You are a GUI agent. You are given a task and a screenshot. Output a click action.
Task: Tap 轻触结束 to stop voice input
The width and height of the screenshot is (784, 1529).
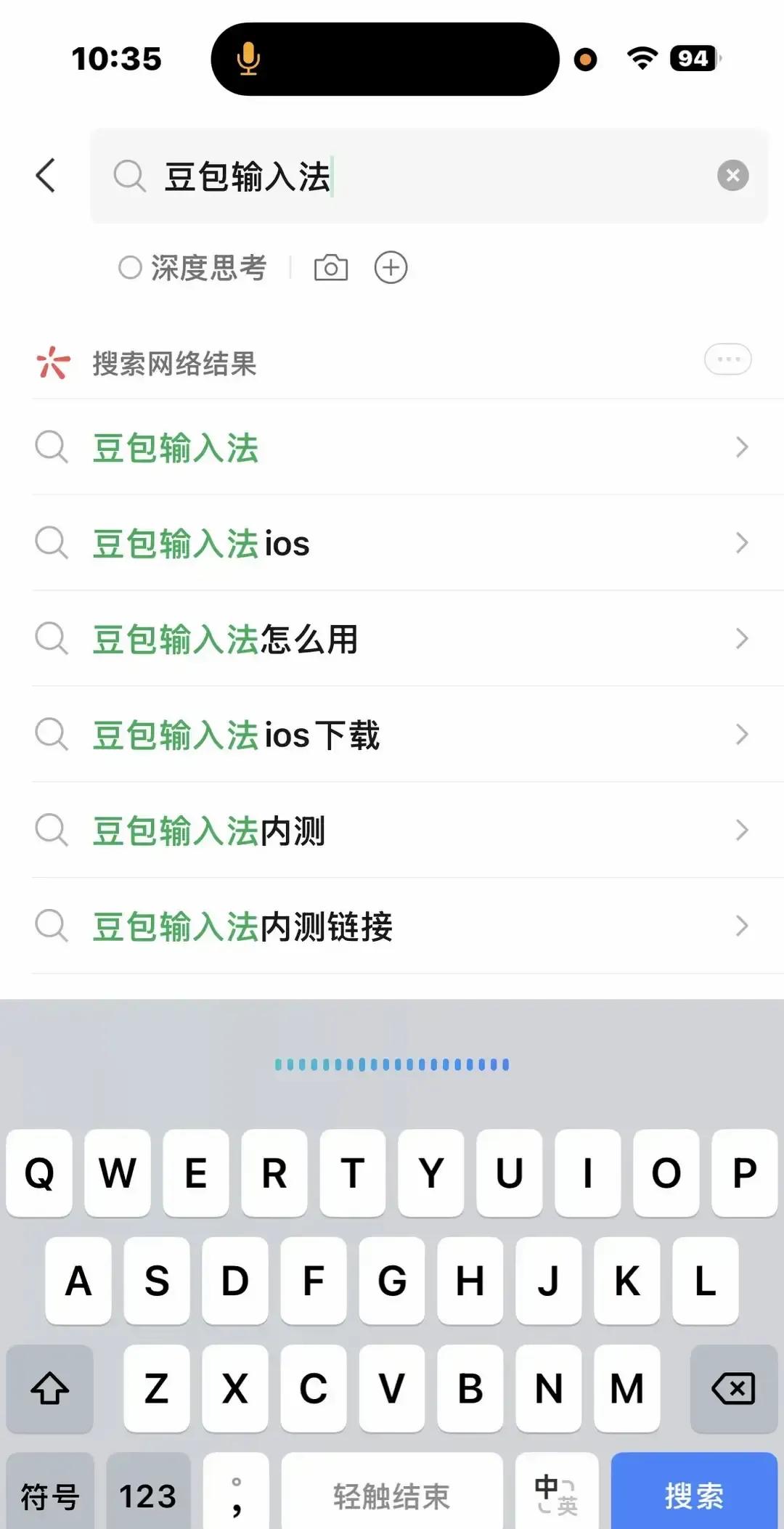click(x=392, y=1494)
